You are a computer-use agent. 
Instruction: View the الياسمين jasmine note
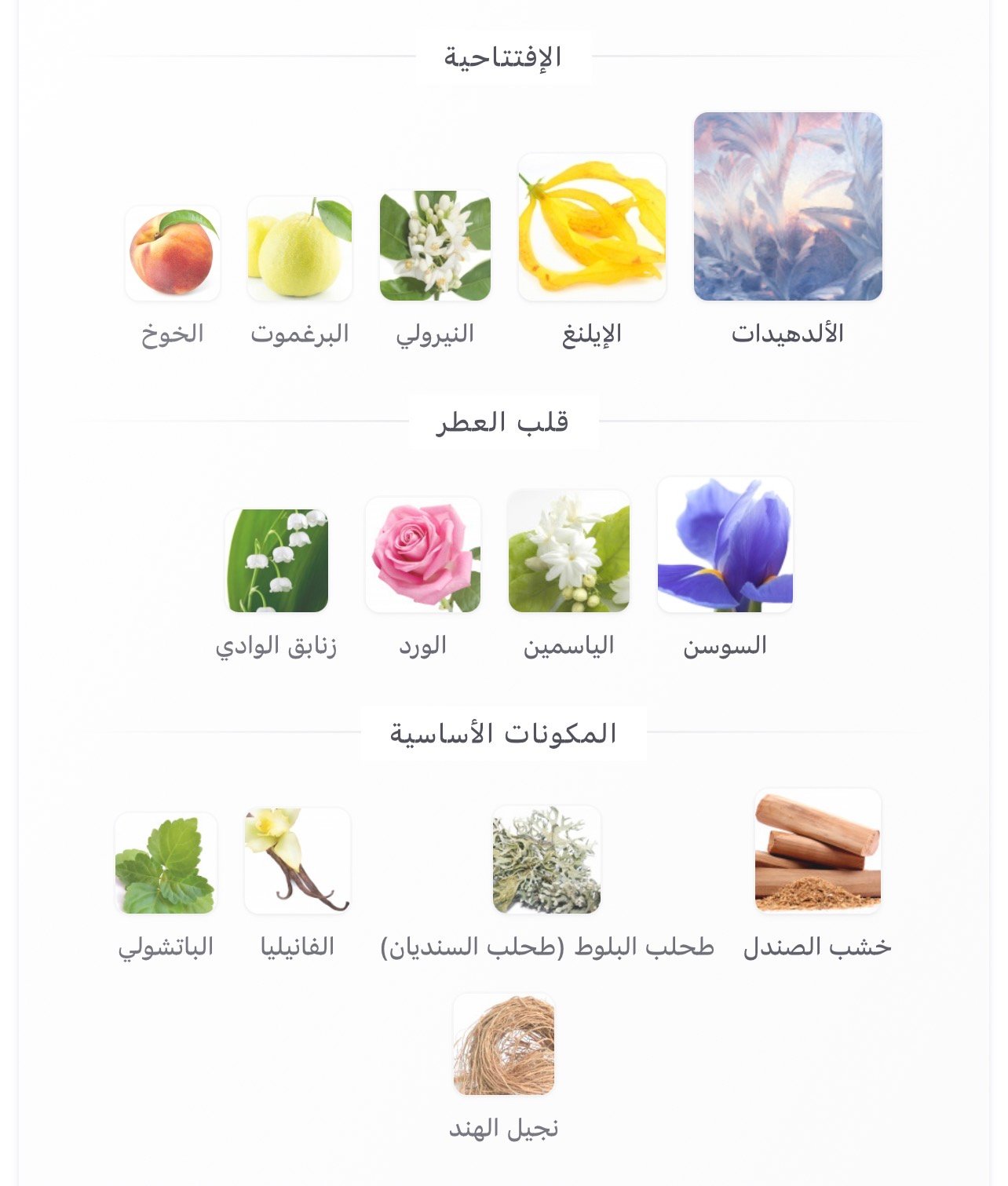(x=568, y=552)
